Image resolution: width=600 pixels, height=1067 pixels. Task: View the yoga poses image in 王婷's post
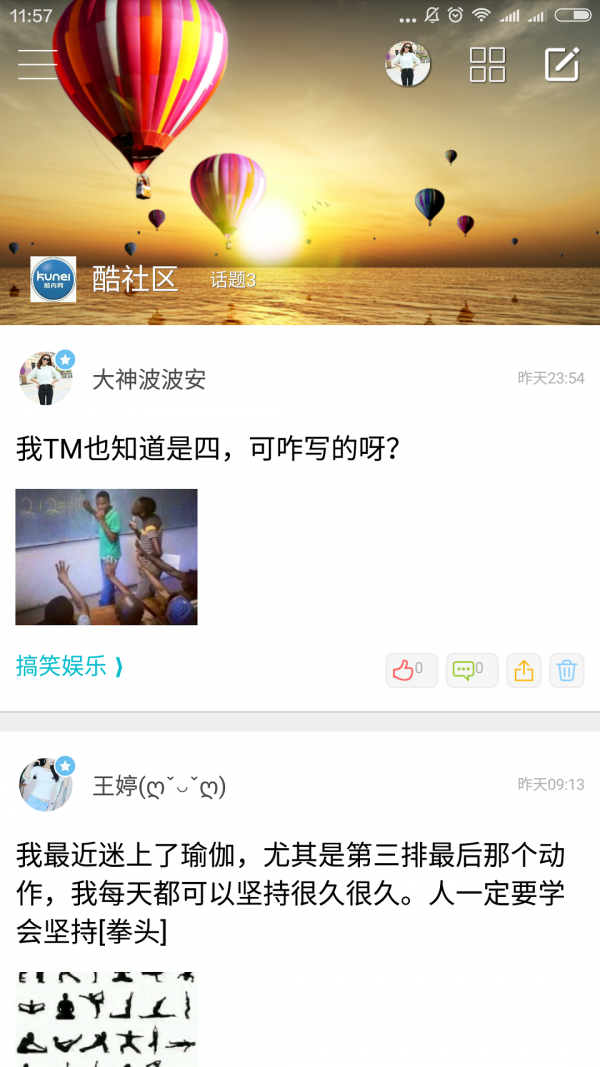pos(106,1018)
